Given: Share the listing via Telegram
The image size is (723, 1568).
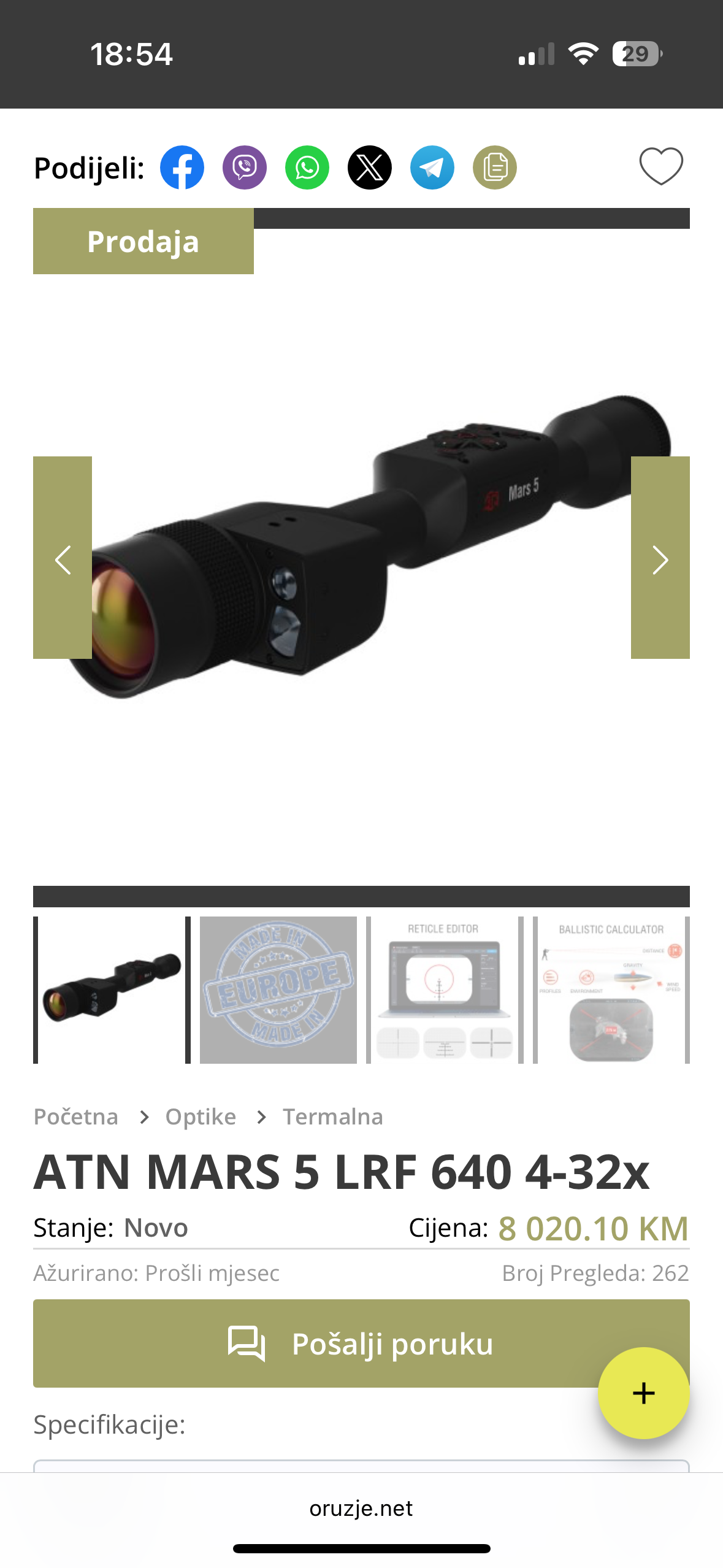Looking at the screenshot, I should pos(432,167).
